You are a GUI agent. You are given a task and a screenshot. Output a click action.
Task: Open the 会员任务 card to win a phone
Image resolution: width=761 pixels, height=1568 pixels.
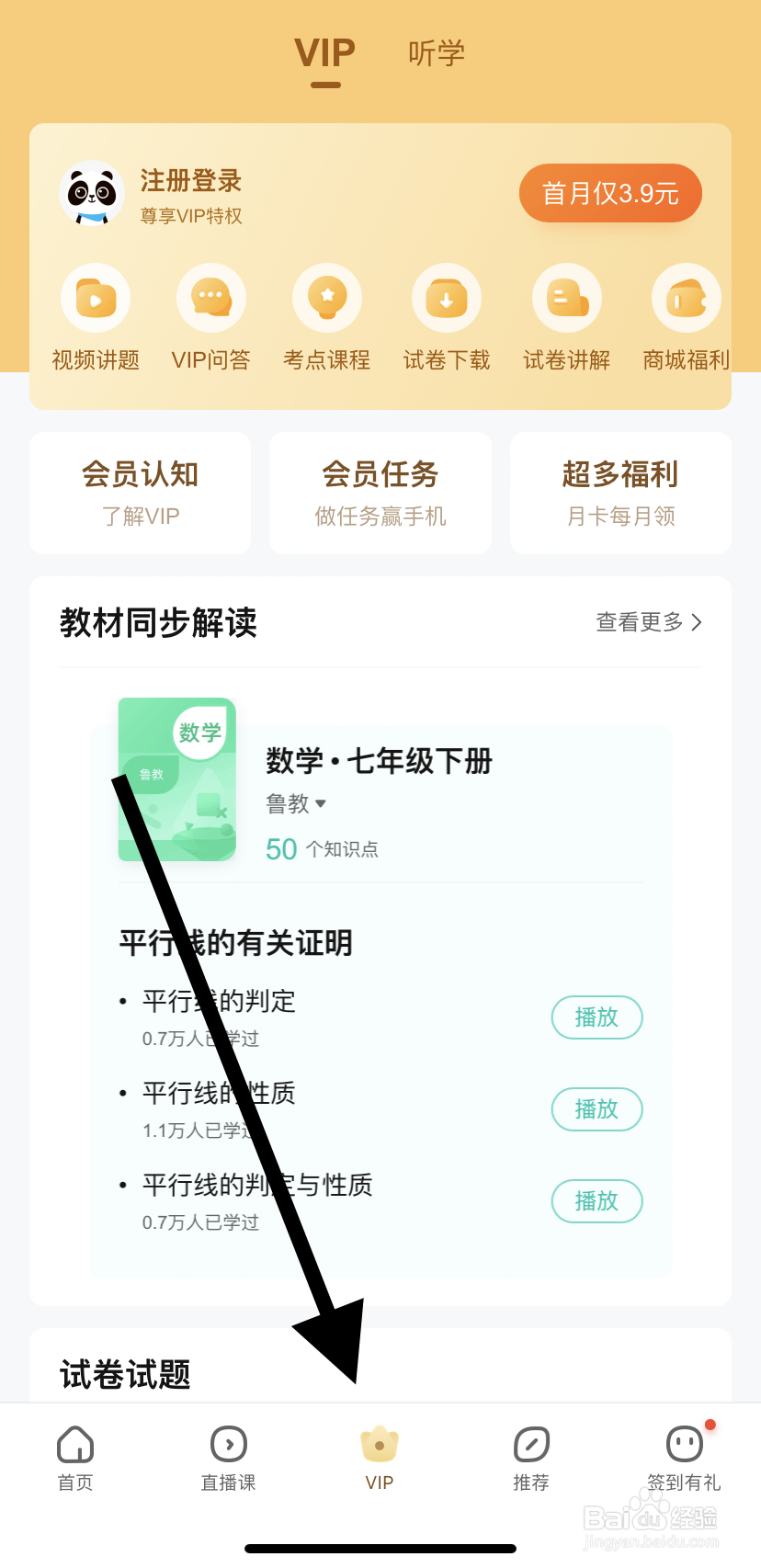tap(380, 493)
